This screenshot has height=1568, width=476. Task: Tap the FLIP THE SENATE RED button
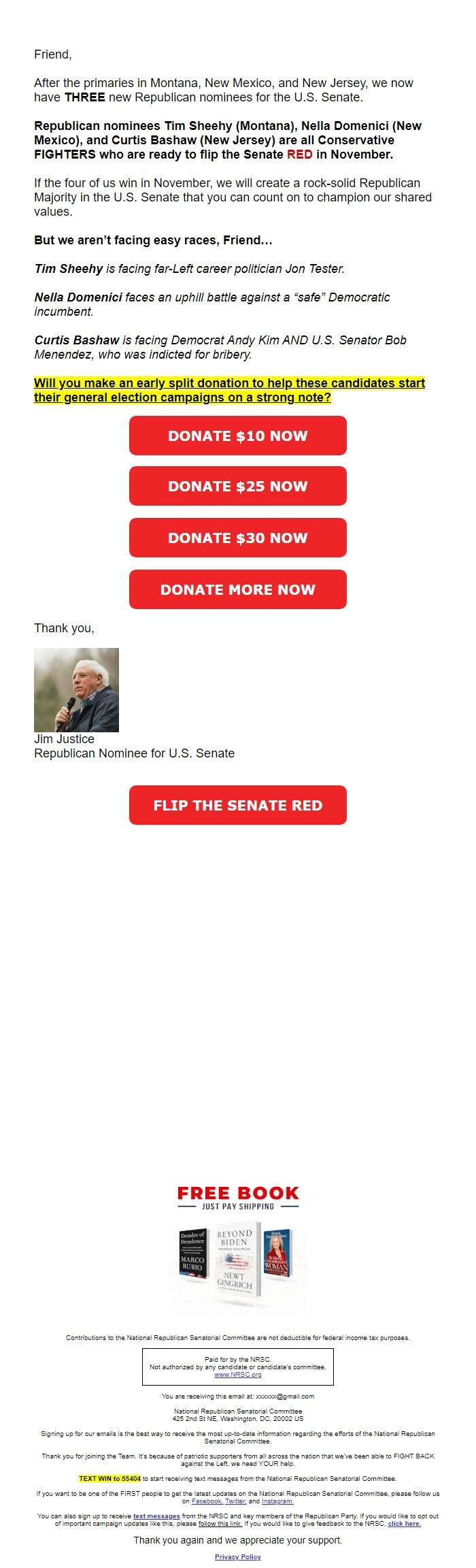click(x=237, y=805)
